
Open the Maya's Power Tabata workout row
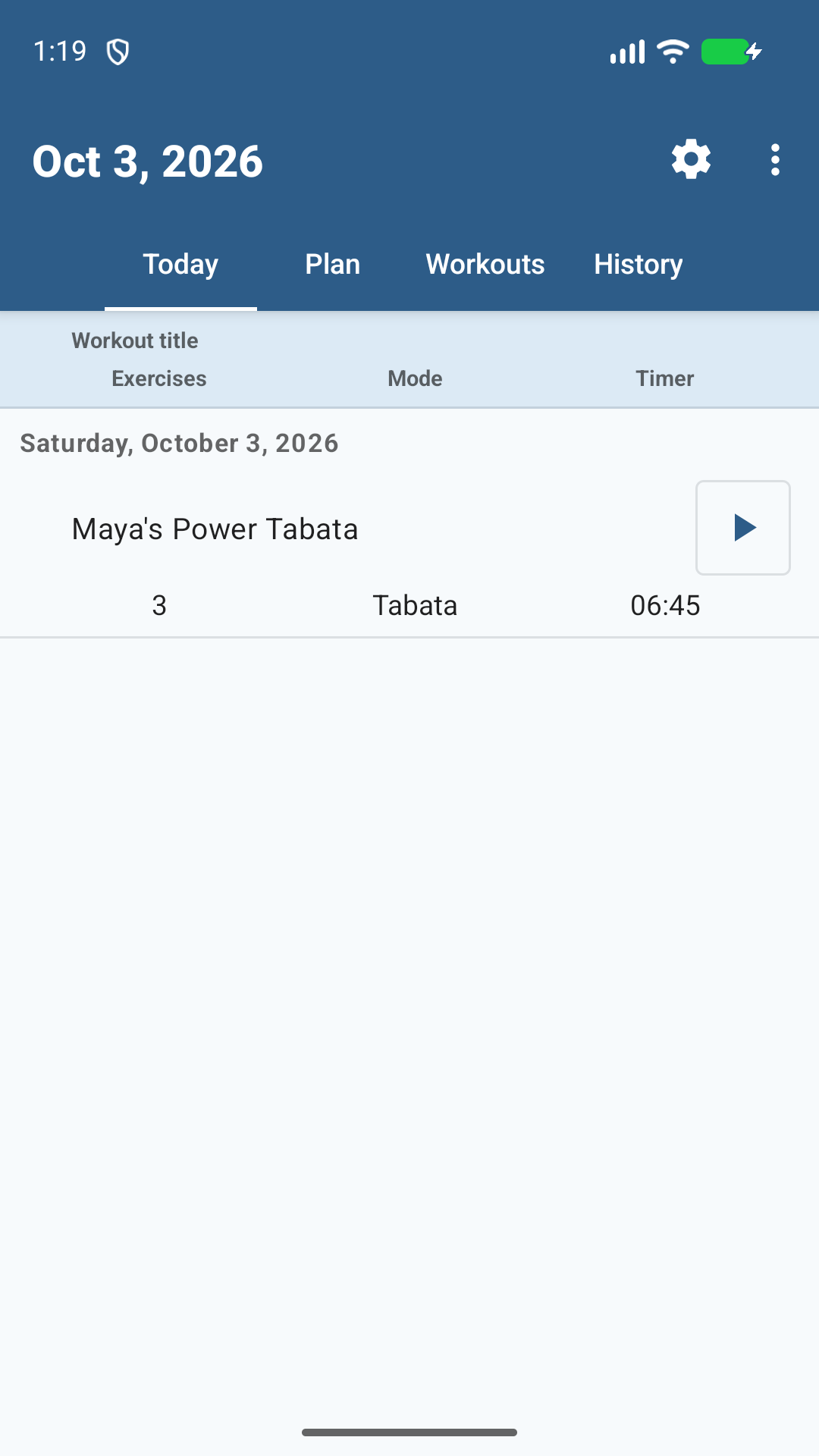pos(409,561)
